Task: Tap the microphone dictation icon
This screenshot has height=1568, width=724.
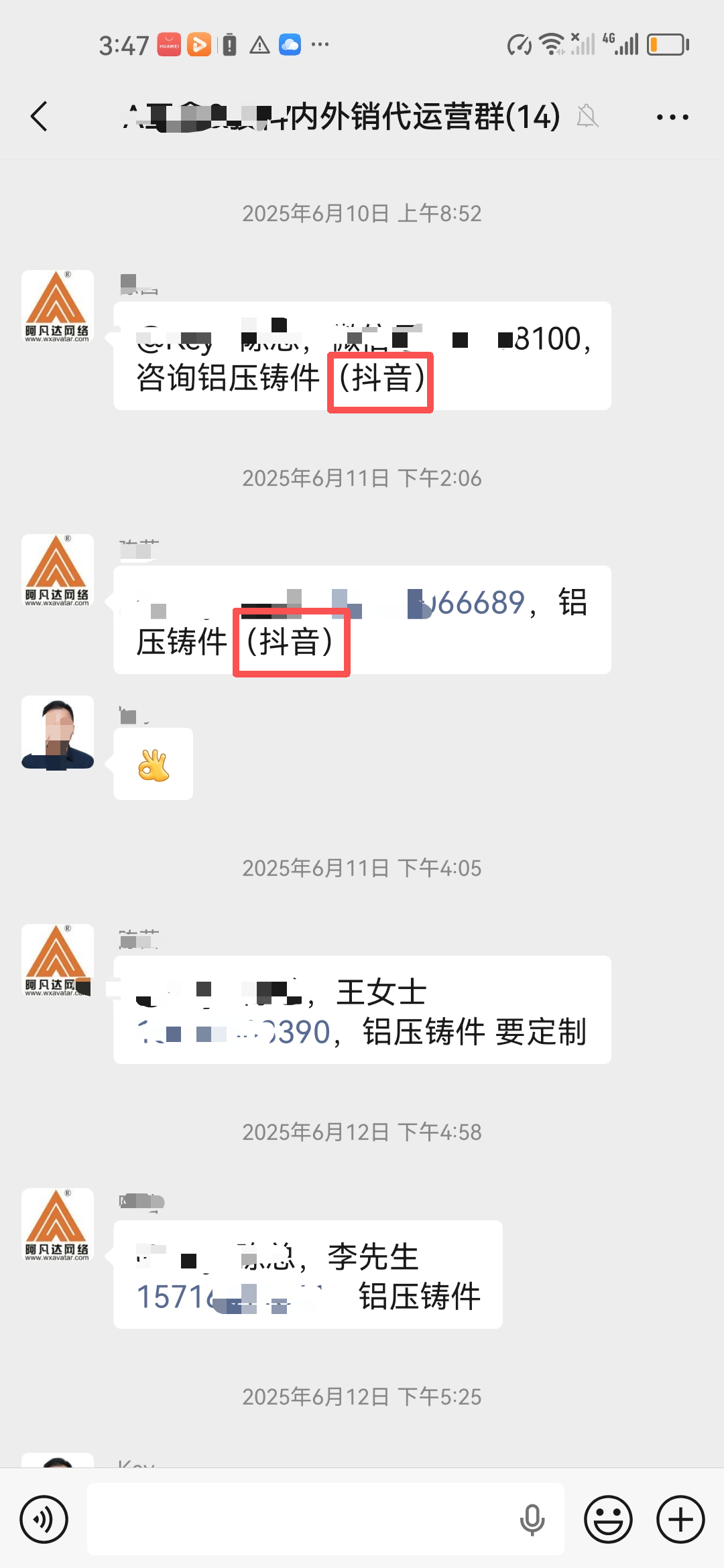Action: click(532, 1519)
